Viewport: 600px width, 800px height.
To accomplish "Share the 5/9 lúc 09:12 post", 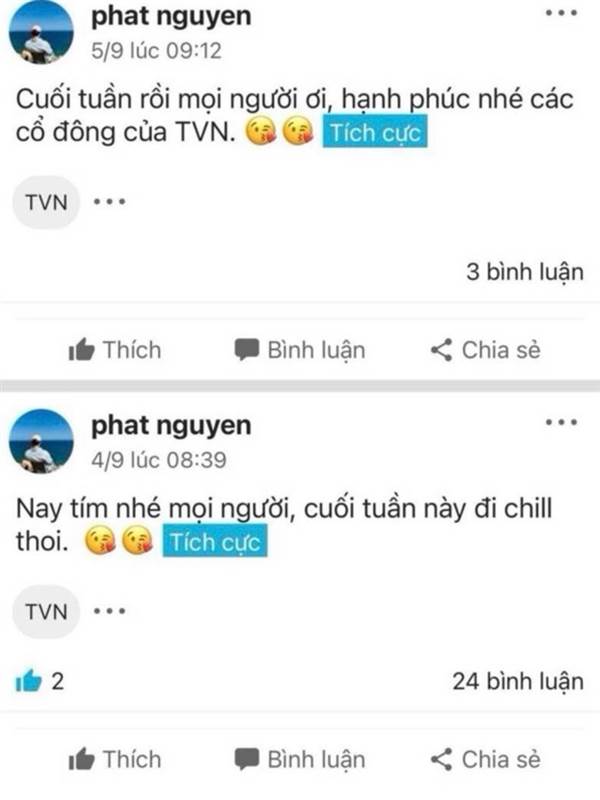I will point(485,350).
